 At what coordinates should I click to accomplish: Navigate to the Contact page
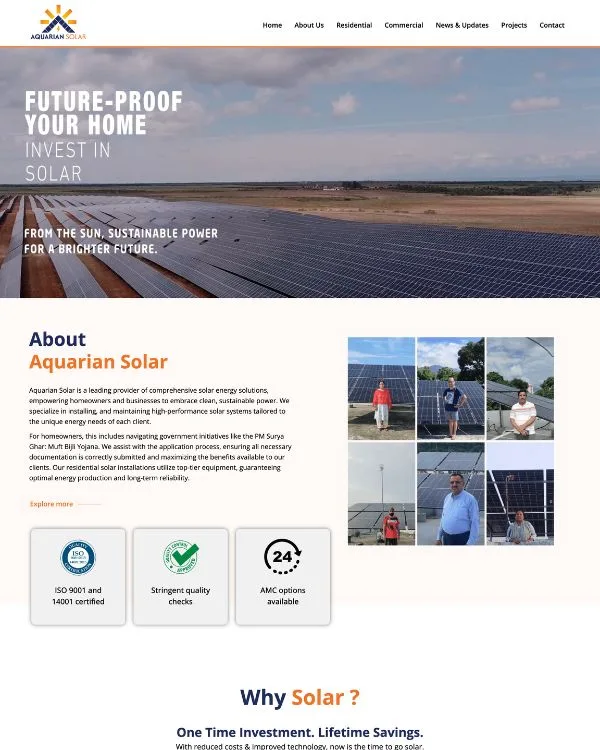click(x=552, y=25)
